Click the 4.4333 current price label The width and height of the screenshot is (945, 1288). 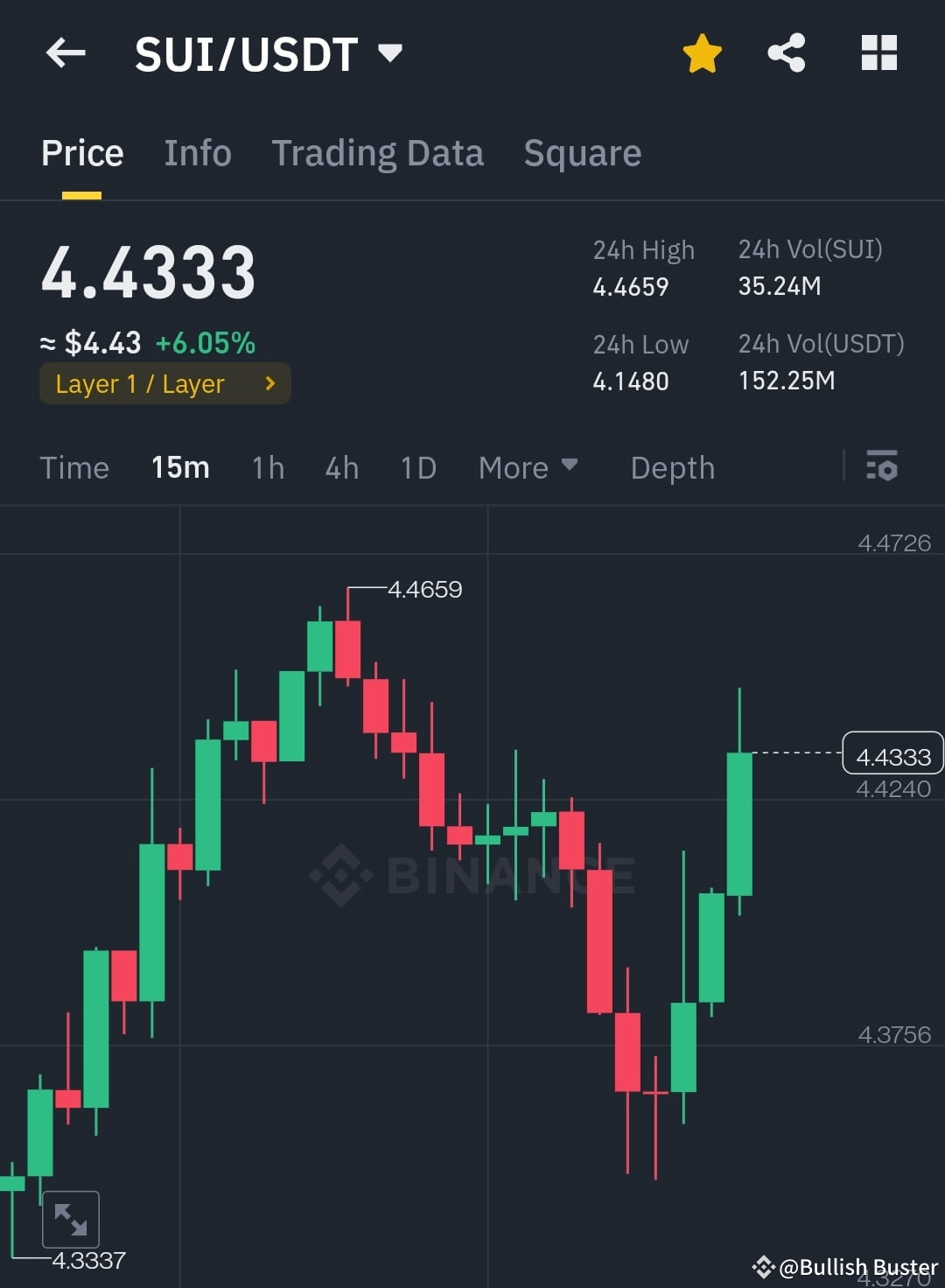click(x=892, y=753)
